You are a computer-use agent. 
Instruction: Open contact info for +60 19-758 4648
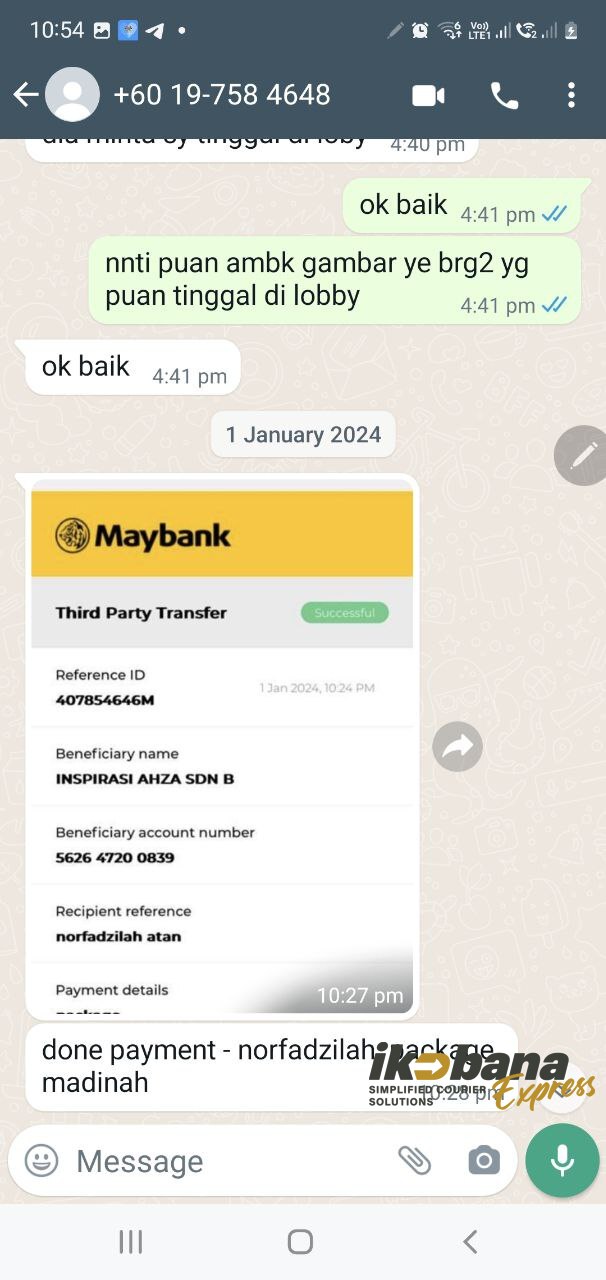point(221,95)
